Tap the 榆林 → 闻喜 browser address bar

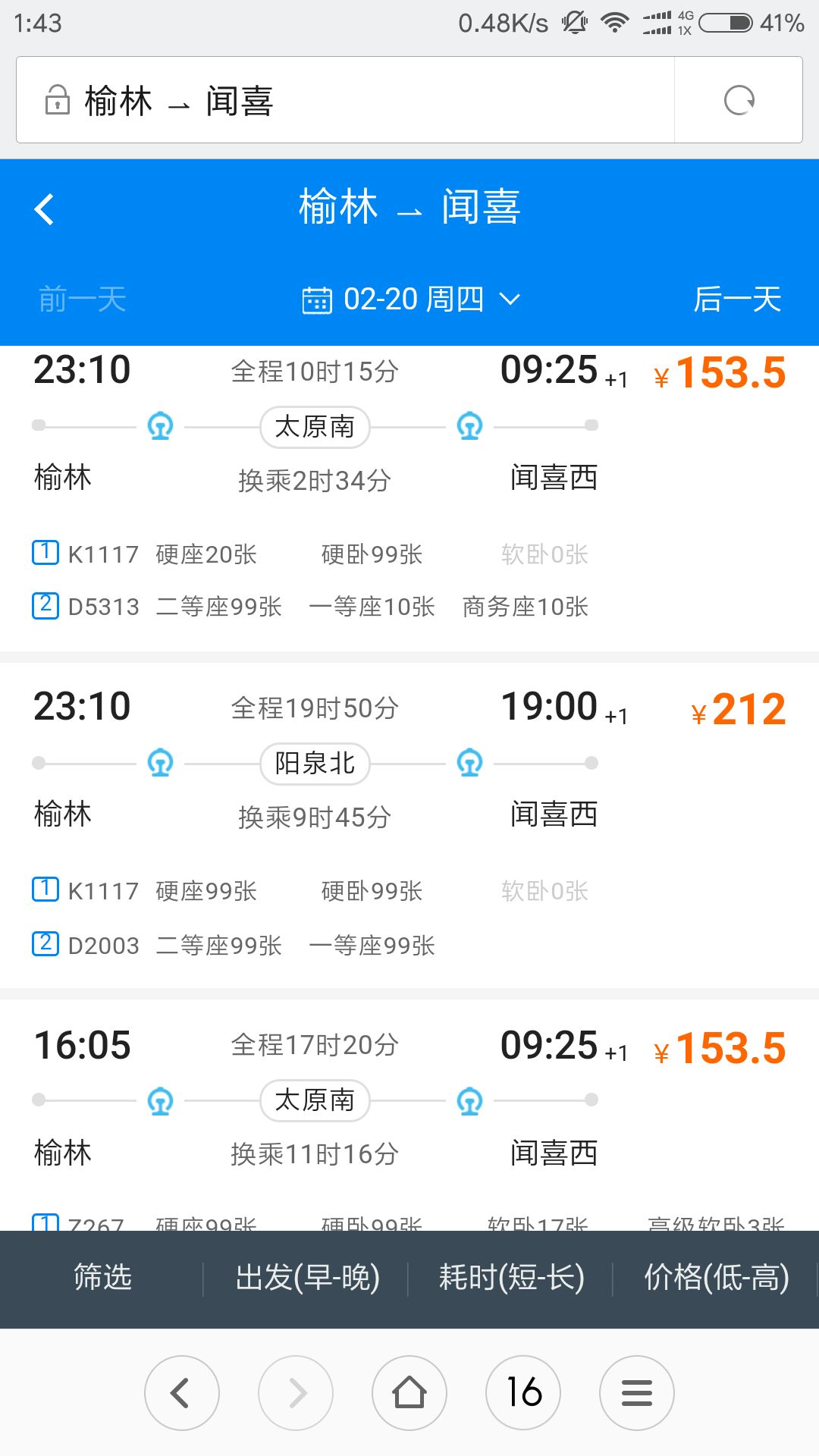[x=345, y=100]
